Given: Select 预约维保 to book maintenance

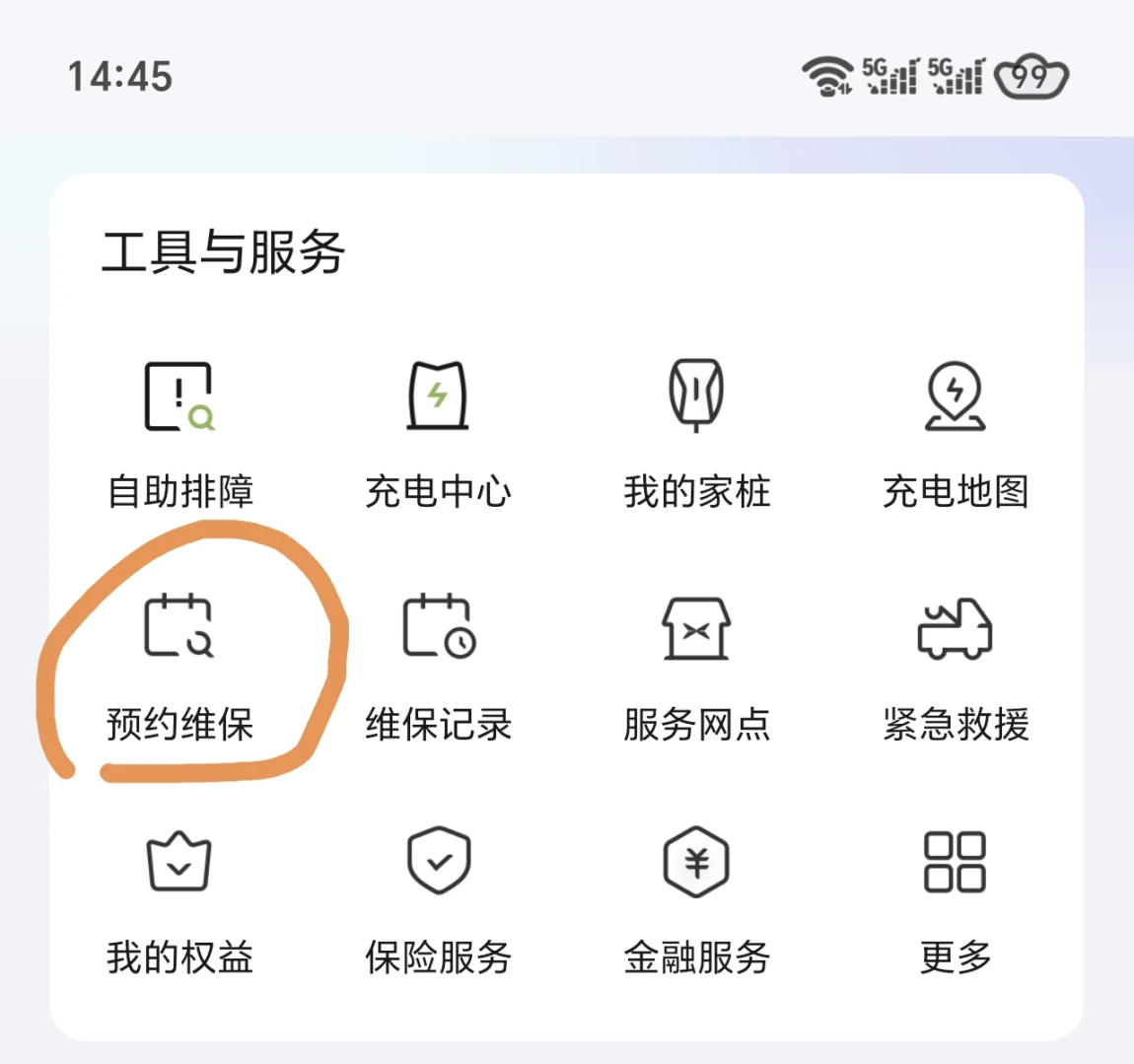Looking at the screenshot, I should coord(180,668).
